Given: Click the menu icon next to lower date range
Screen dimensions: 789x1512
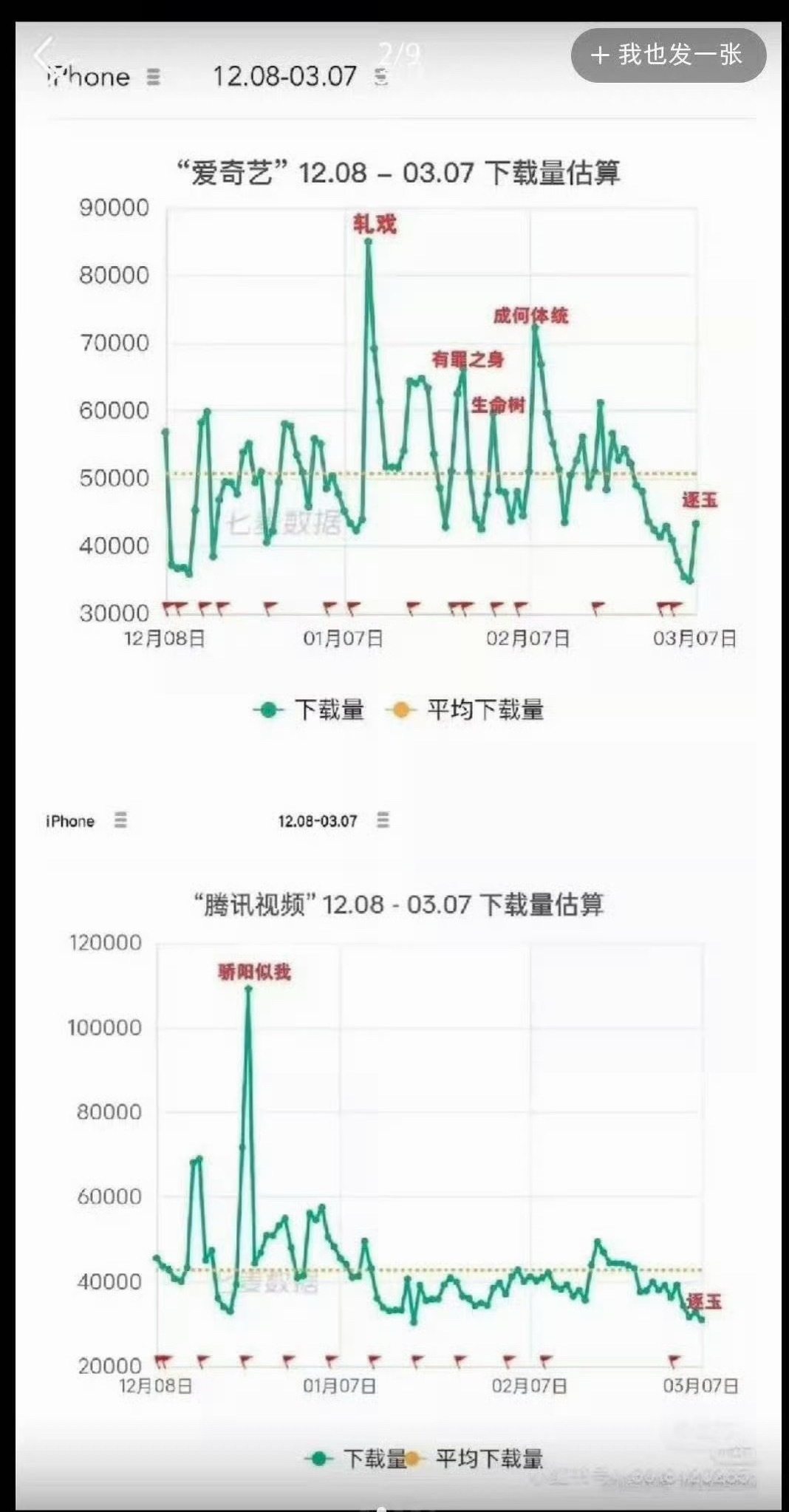Looking at the screenshot, I should pyautogui.click(x=383, y=820).
